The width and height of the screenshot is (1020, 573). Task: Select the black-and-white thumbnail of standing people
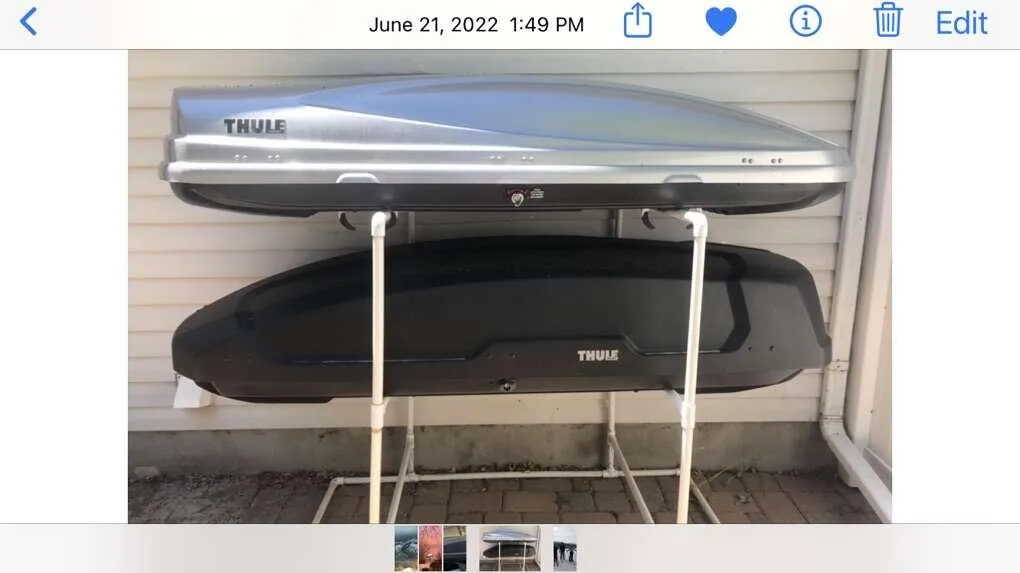565,548
